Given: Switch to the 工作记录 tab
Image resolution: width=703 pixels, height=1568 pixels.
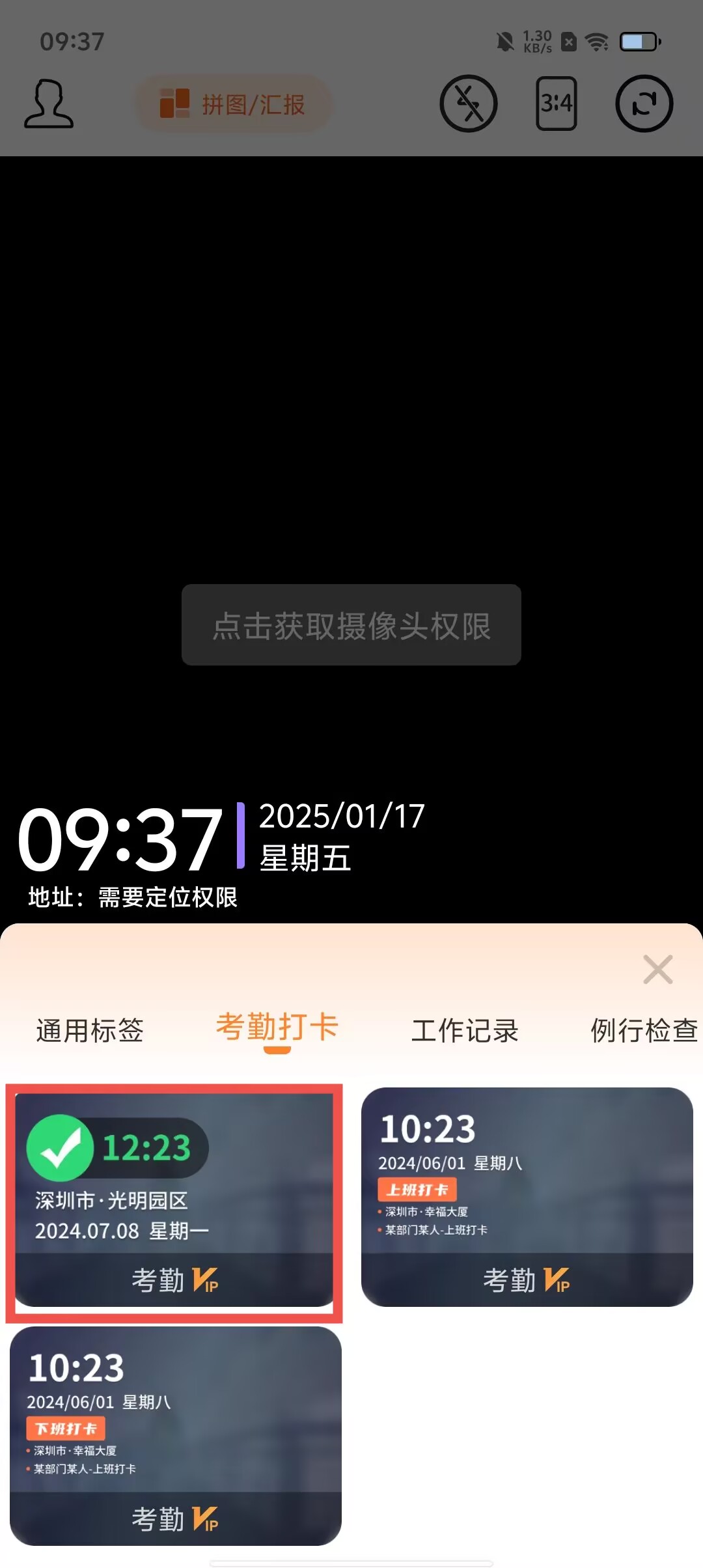Looking at the screenshot, I should tap(465, 1031).
